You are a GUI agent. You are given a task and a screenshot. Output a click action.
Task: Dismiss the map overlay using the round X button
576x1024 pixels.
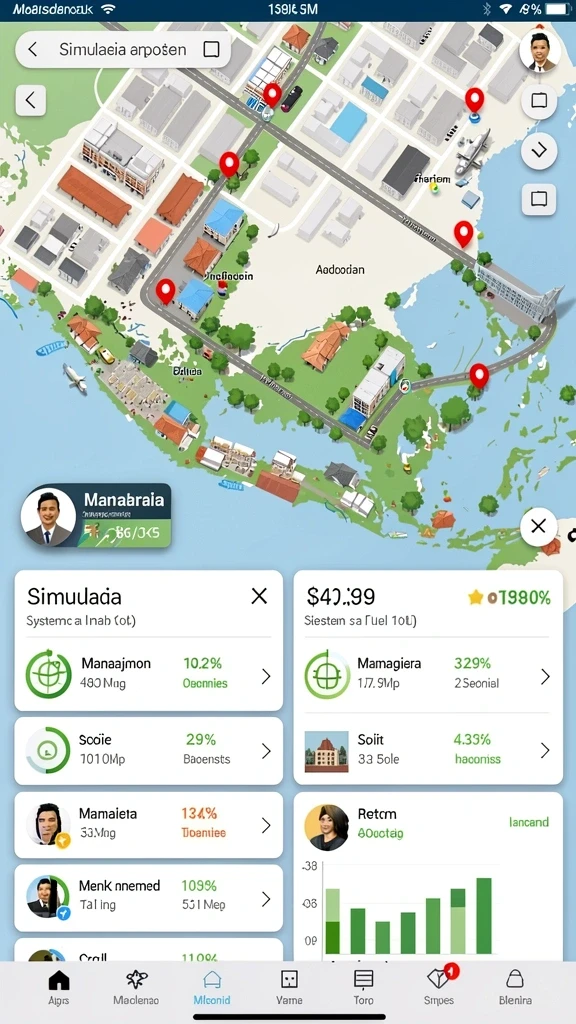(539, 526)
